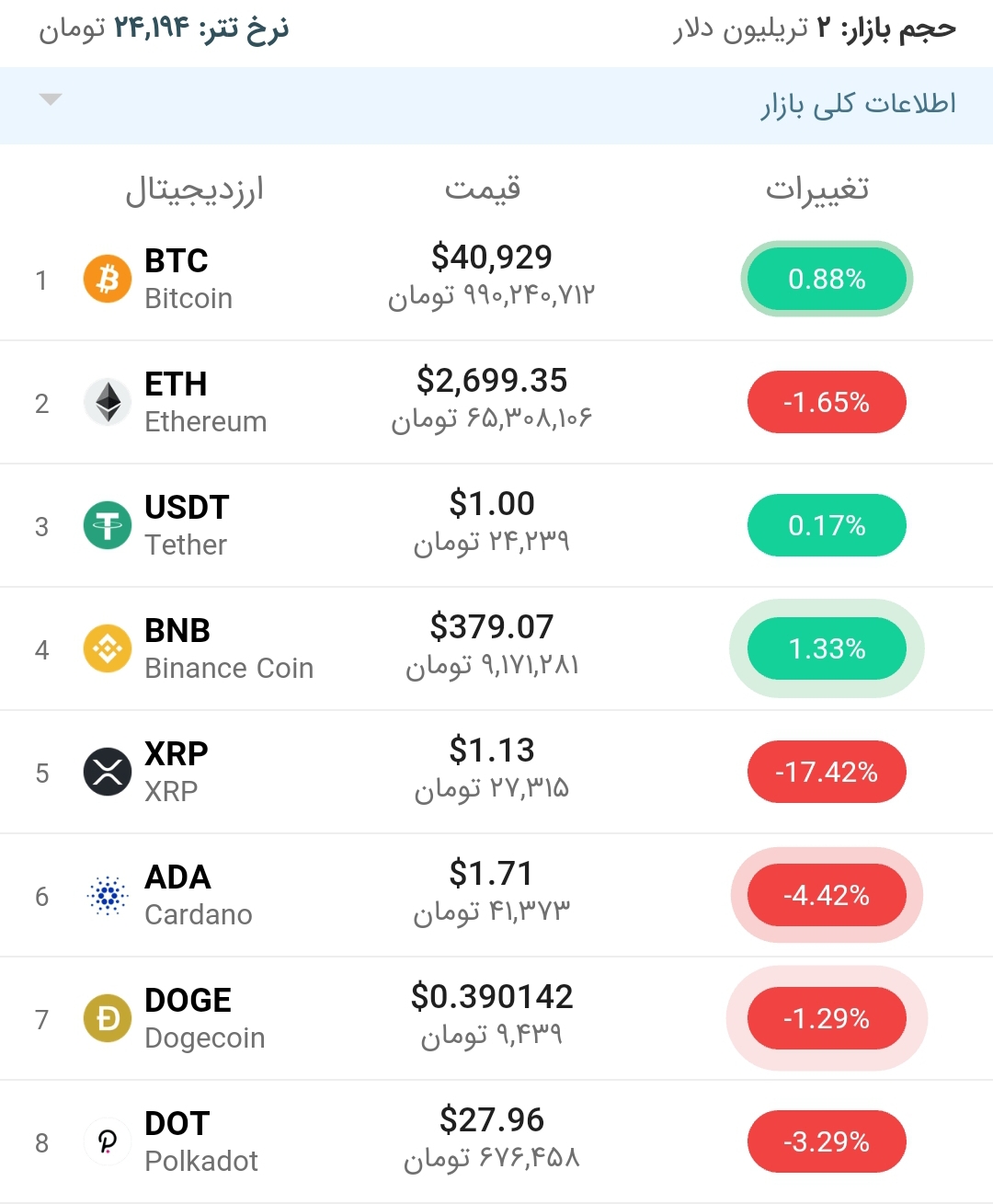Click the Cardano (ADA) icon

(x=107, y=895)
